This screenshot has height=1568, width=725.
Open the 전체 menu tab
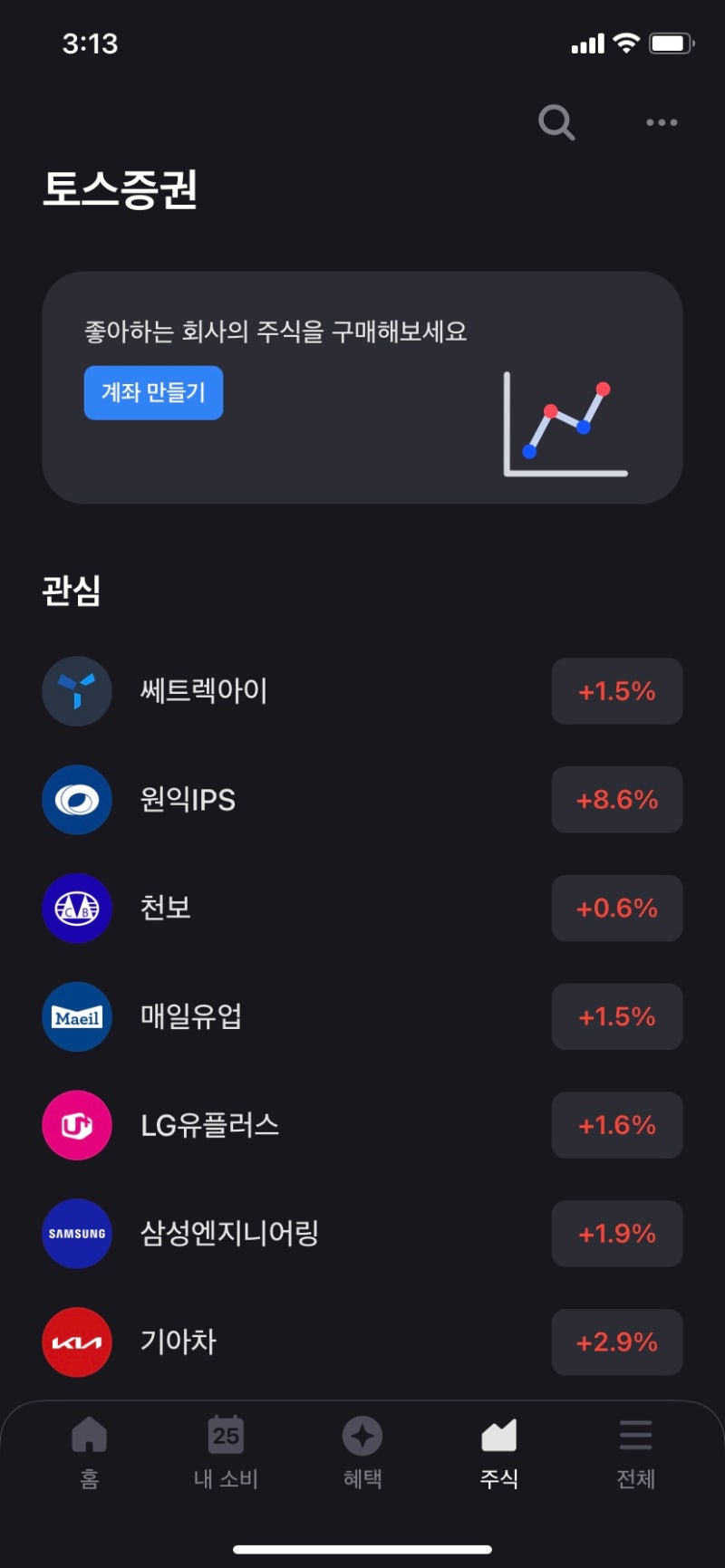click(635, 1452)
